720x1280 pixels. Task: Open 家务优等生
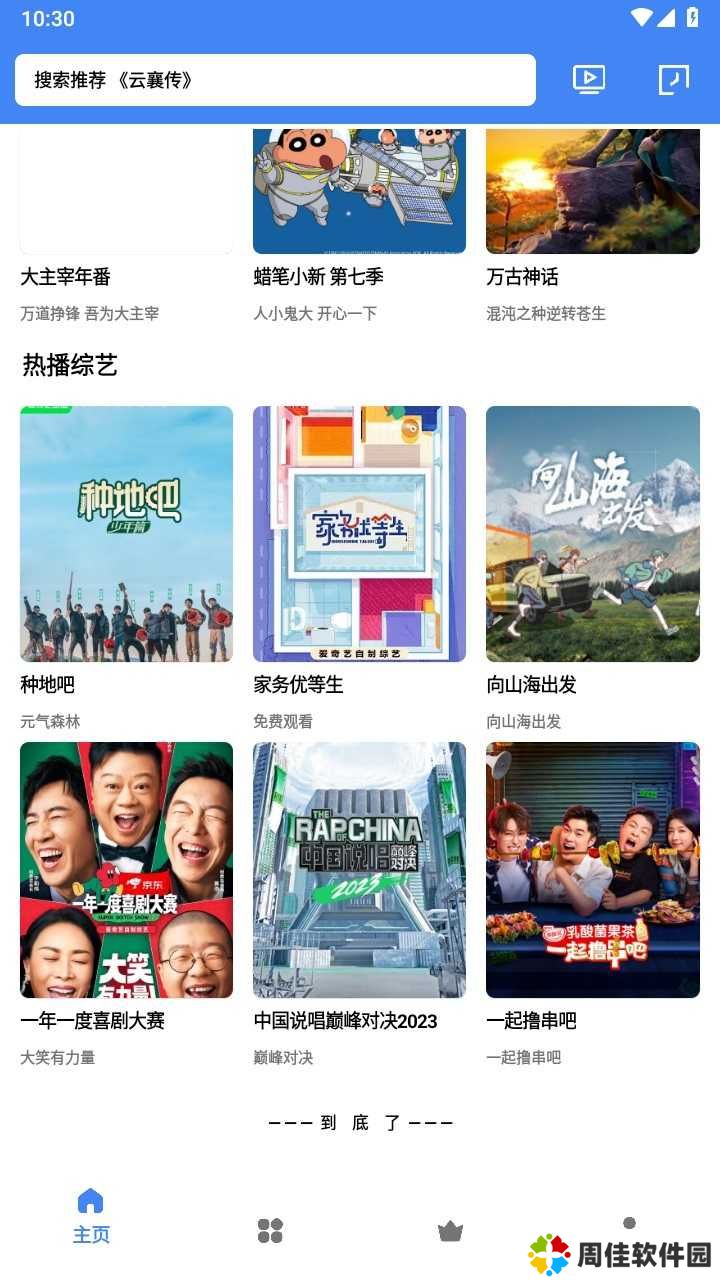(359, 568)
